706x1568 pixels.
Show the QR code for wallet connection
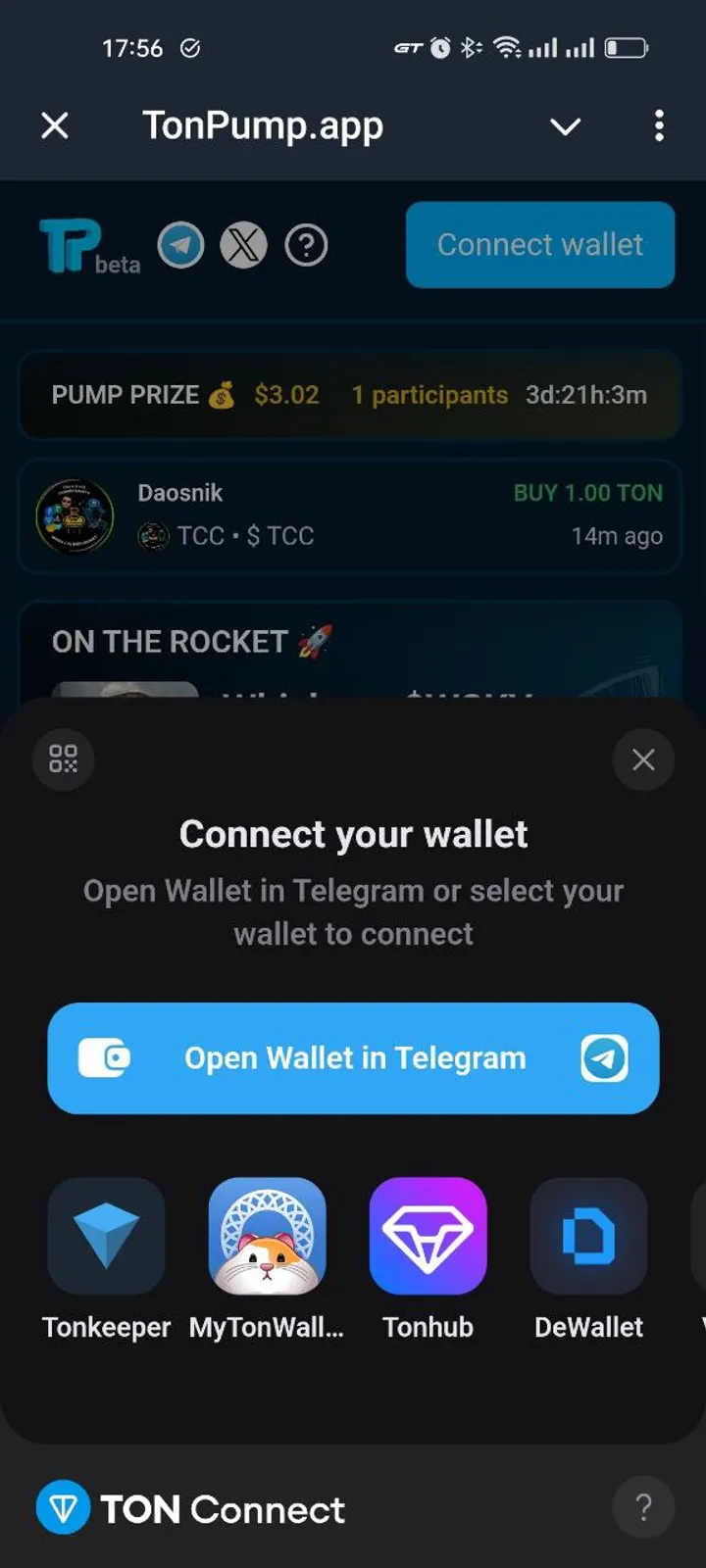(64, 759)
